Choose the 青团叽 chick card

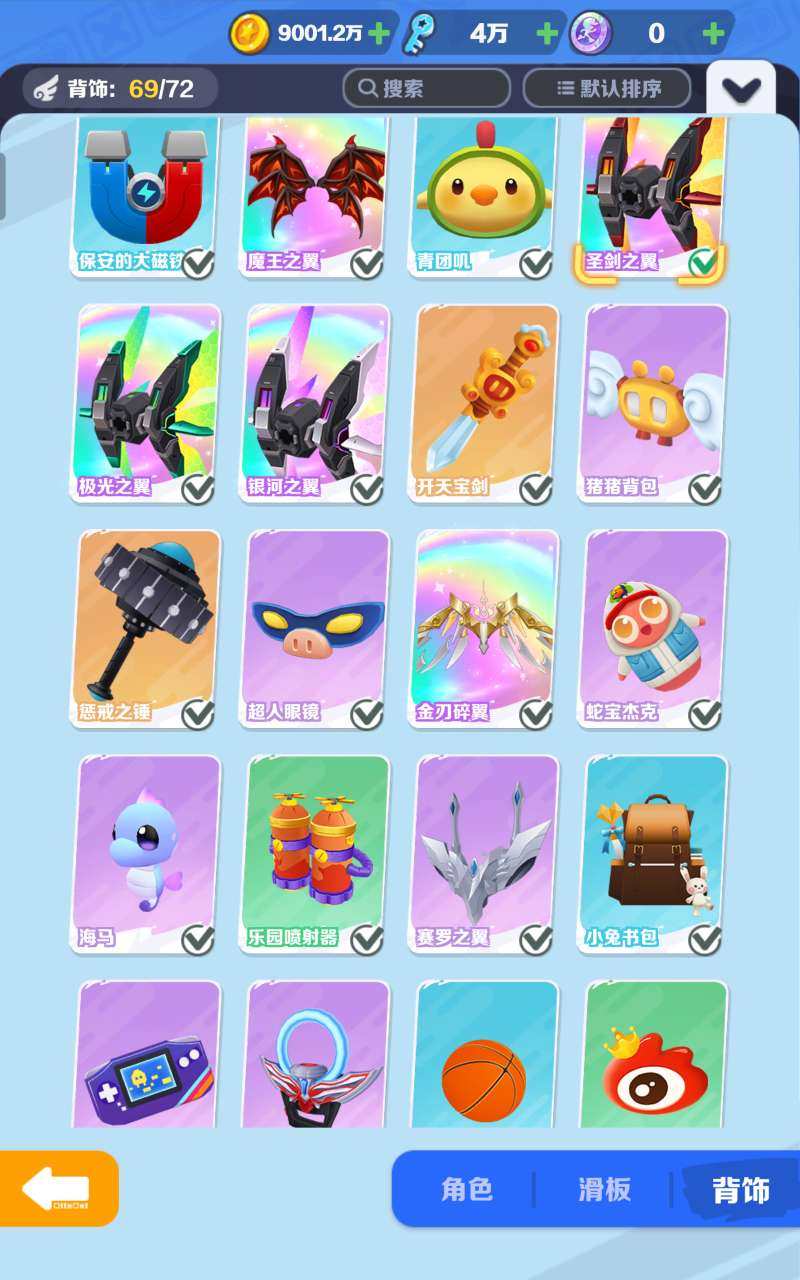point(485,195)
